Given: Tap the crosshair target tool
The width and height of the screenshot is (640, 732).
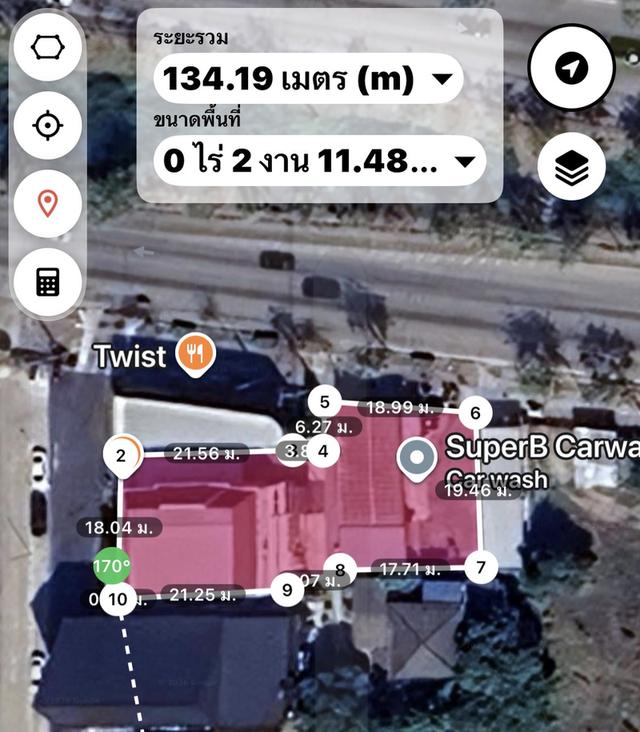Looking at the screenshot, I should [47, 126].
